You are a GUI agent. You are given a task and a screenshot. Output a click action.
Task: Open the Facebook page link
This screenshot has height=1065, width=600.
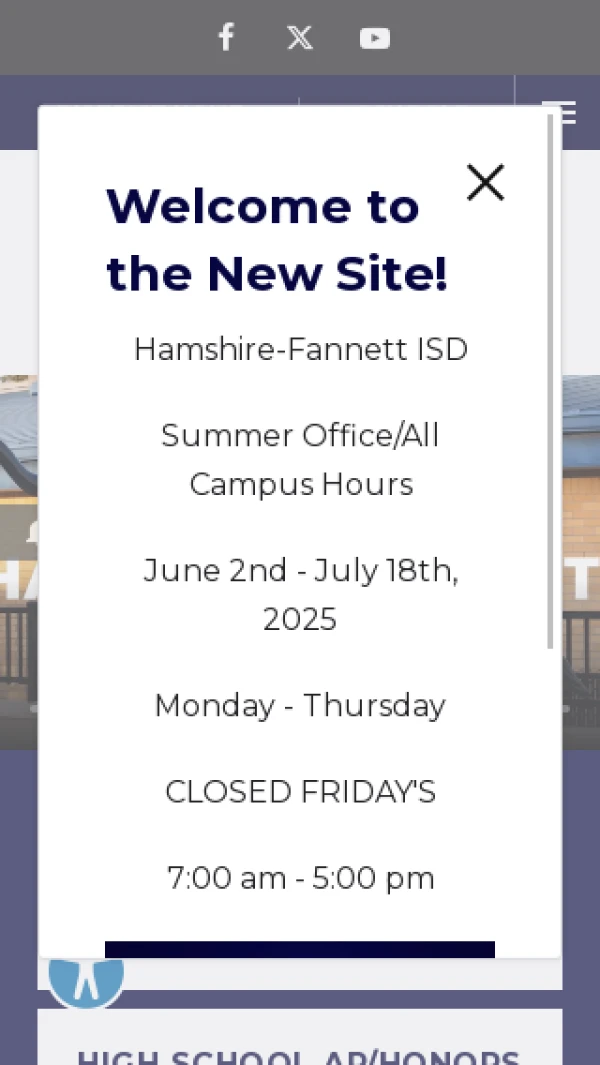tap(226, 38)
